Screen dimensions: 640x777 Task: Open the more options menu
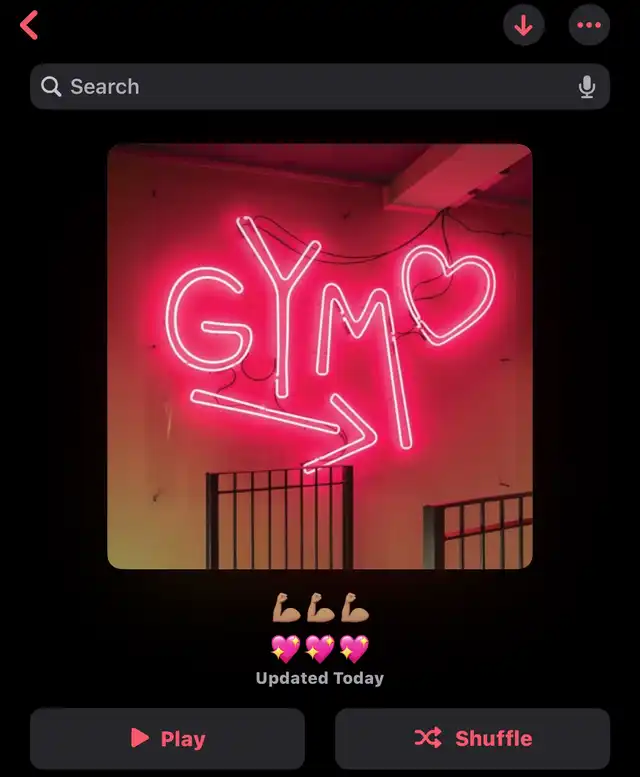pos(589,26)
